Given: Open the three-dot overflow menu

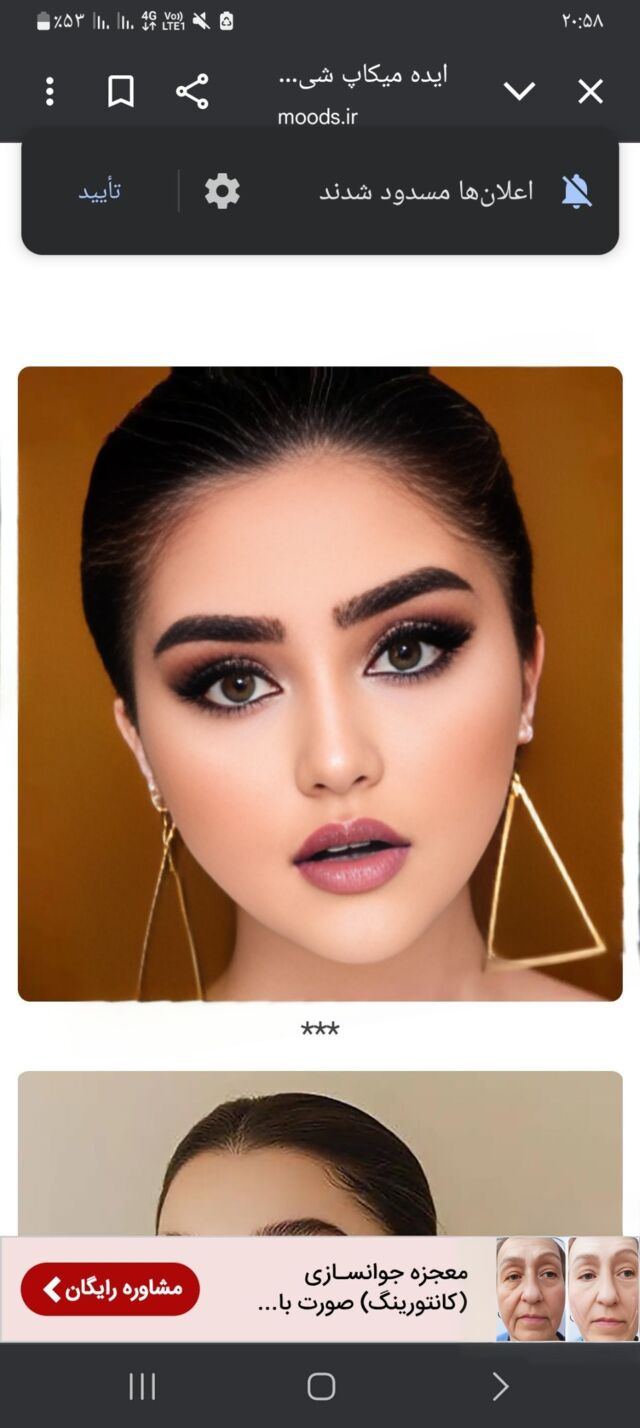Looking at the screenshot, I should click(50, 92).
